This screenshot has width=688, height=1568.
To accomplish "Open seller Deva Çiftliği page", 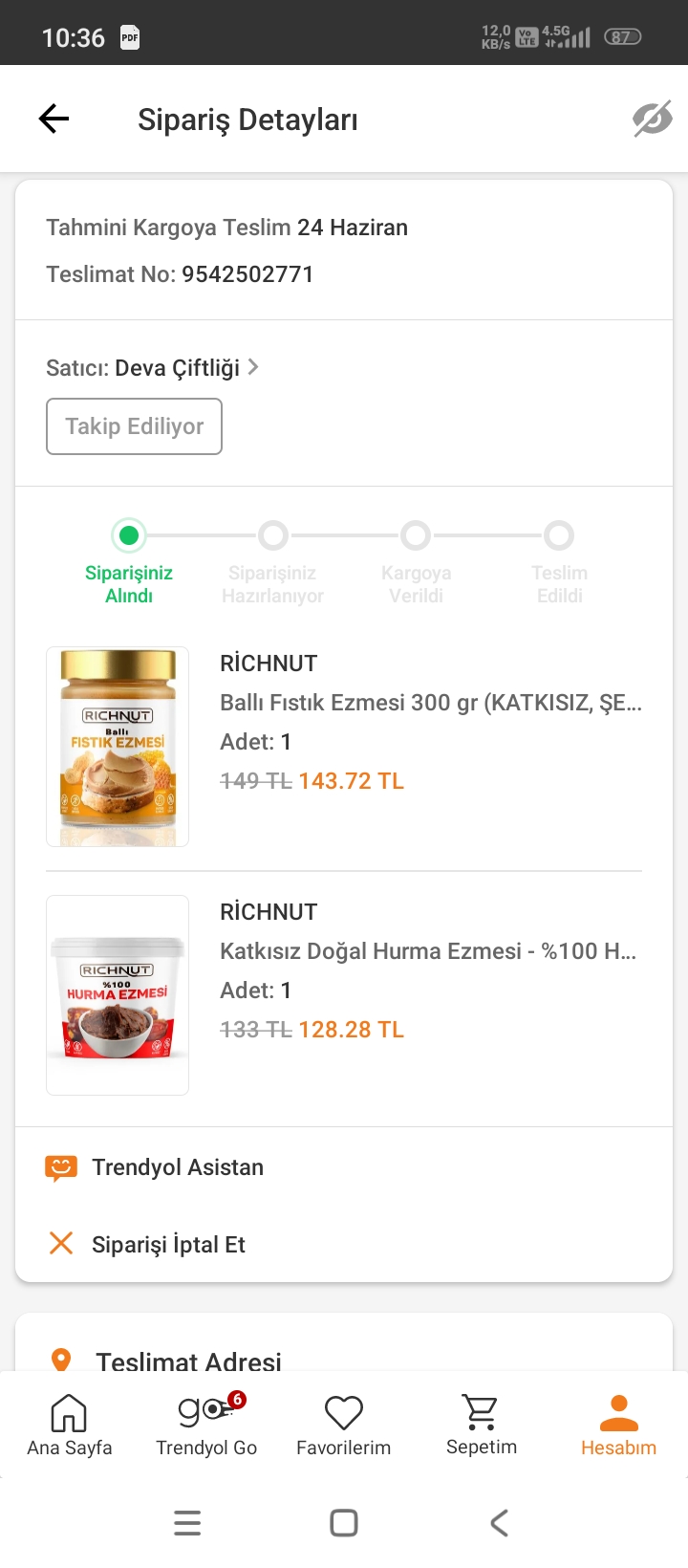I will [153, 368].
